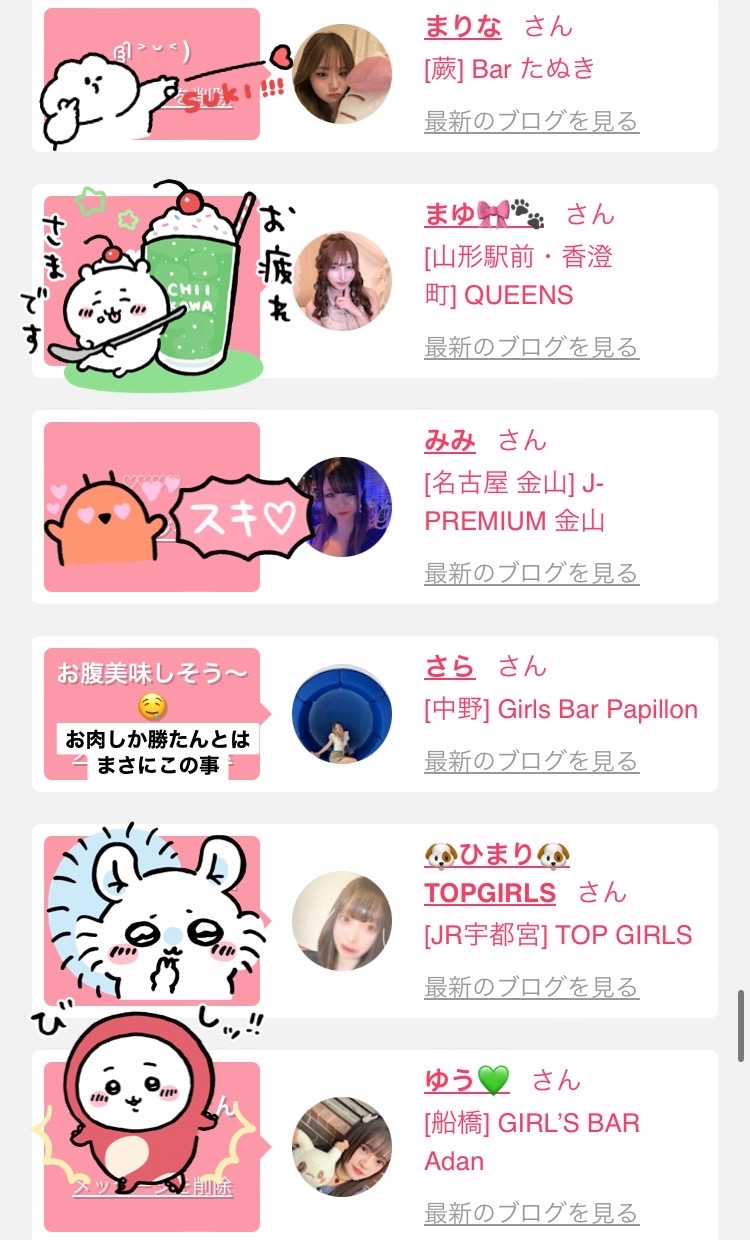
Task: Open ゆう's profile name link
Action: (467, 1081)
